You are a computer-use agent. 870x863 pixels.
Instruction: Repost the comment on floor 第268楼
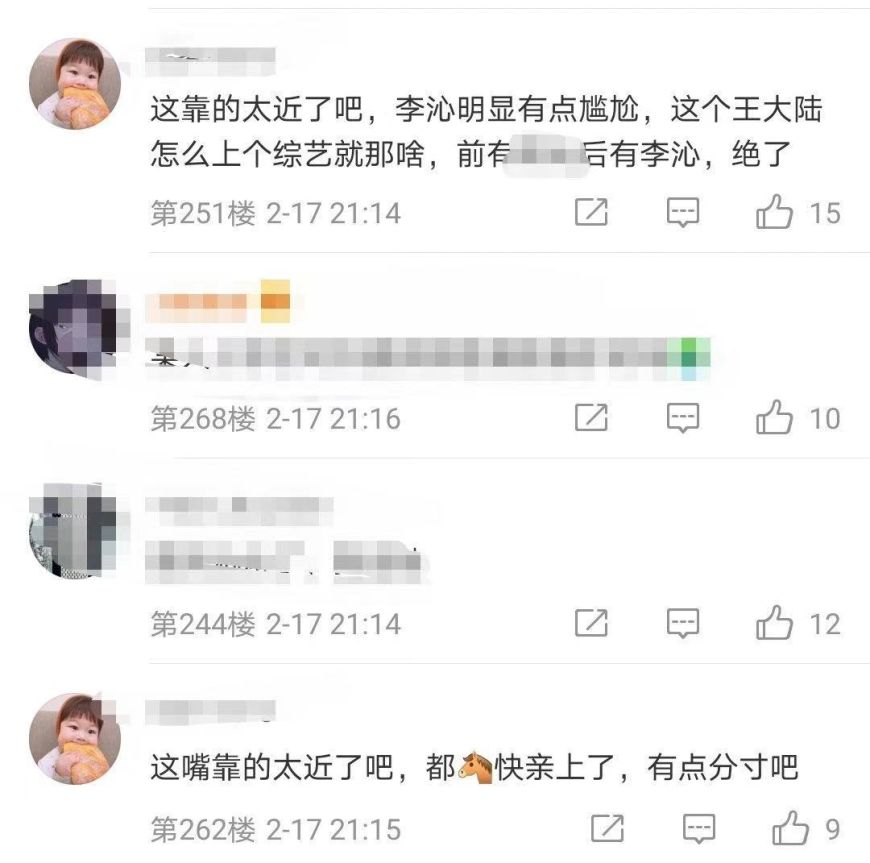591,417
